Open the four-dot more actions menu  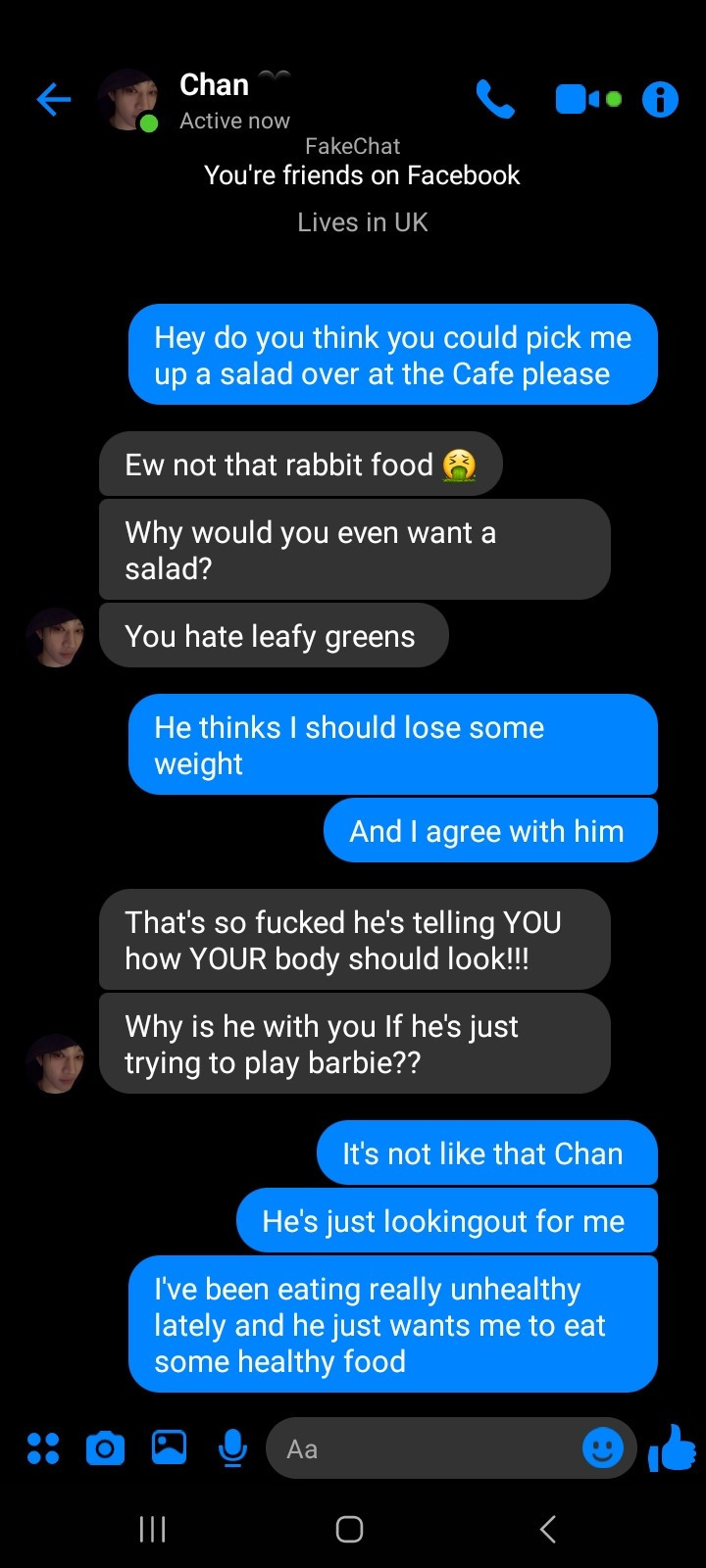click(x=43, y=1448)
